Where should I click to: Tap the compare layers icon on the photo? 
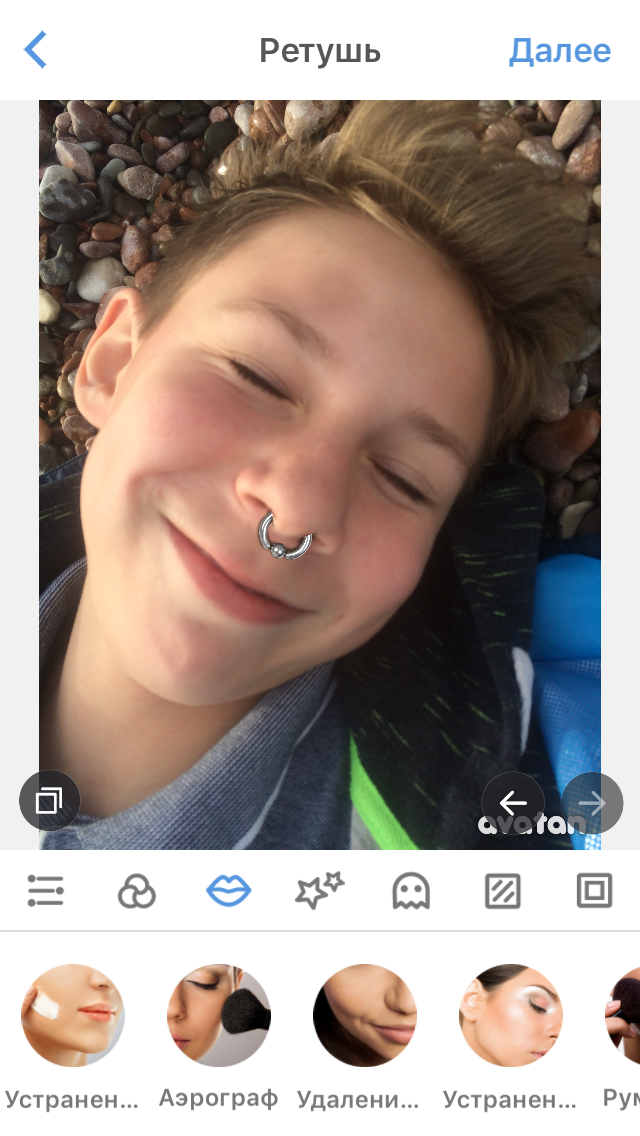[x=49, y=800]
